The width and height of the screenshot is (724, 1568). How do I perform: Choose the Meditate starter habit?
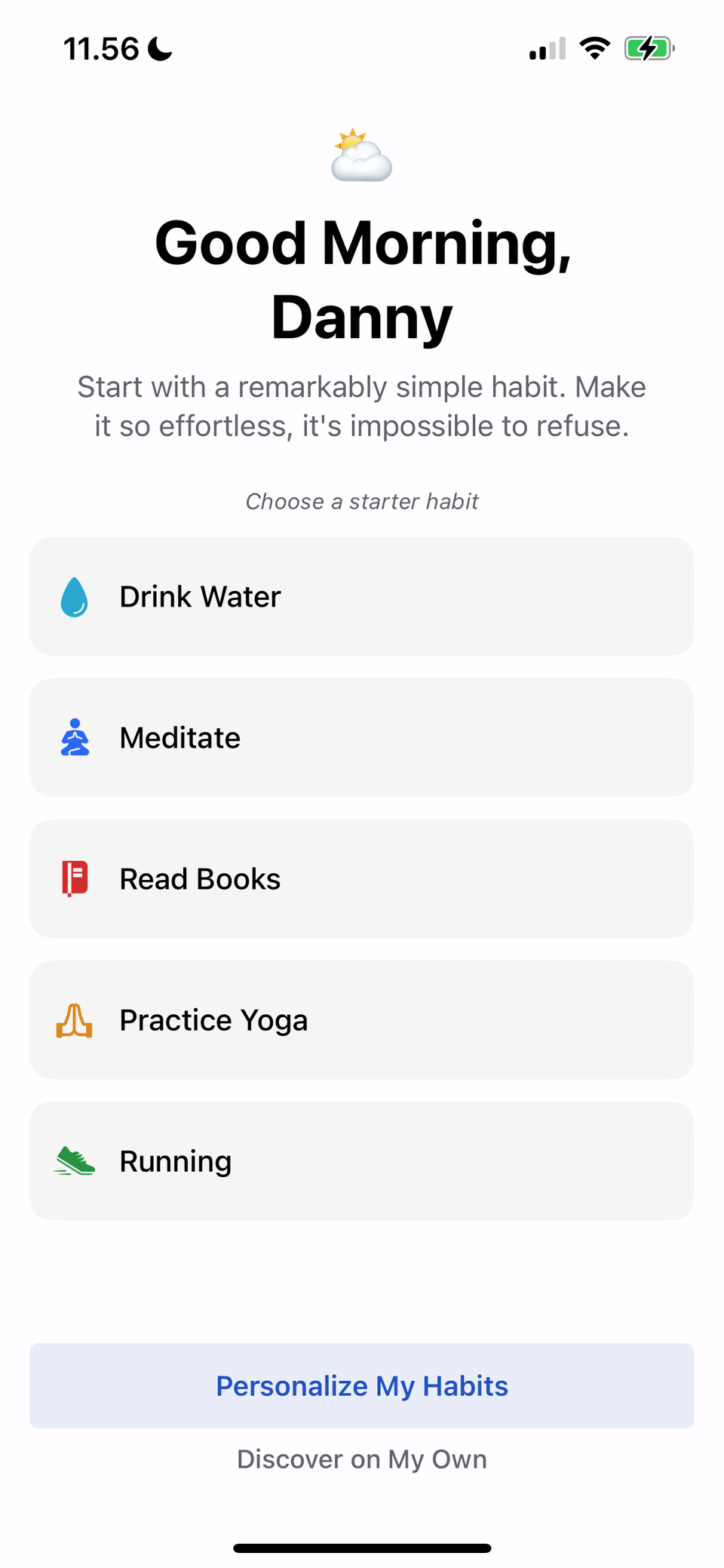click(361, 737)
